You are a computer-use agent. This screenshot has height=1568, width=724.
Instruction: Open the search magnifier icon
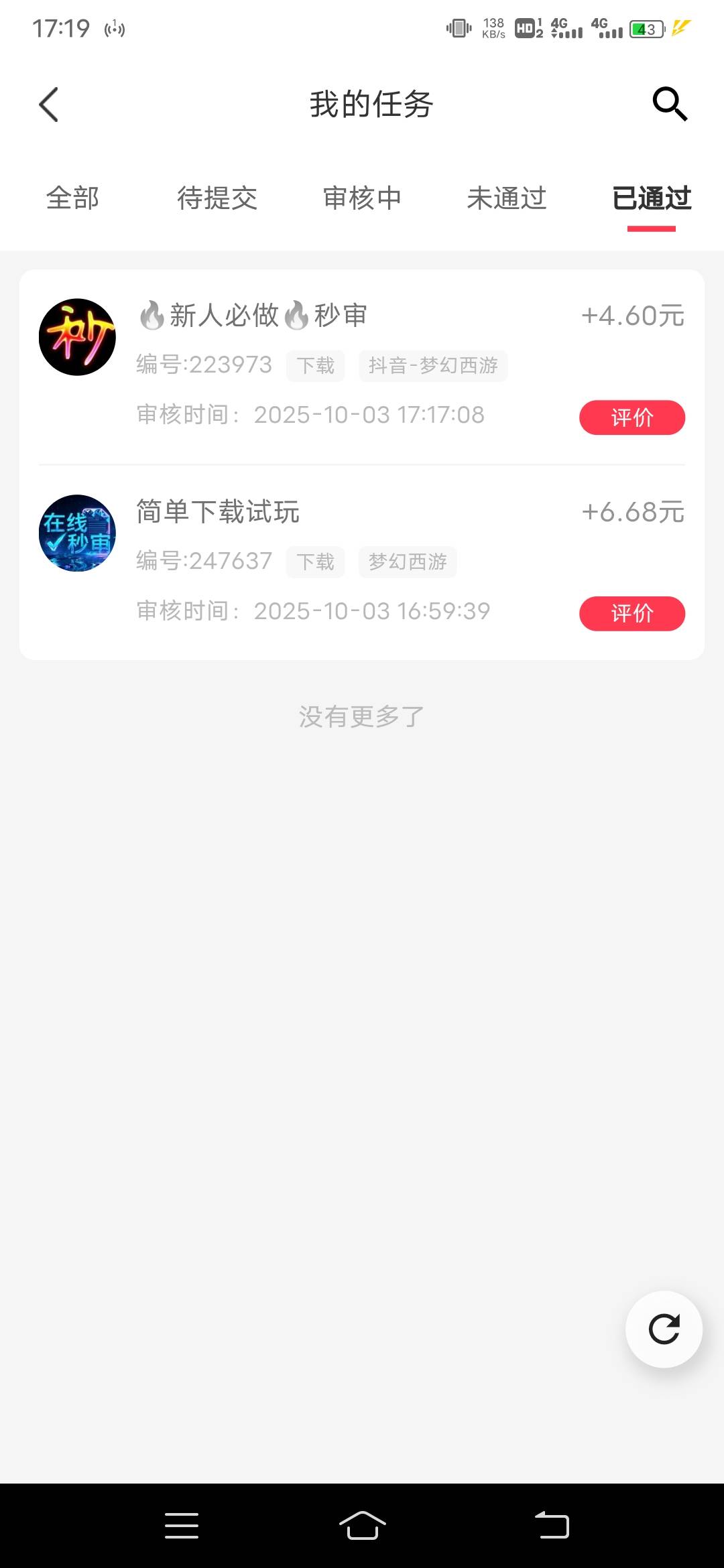point(670,104)
